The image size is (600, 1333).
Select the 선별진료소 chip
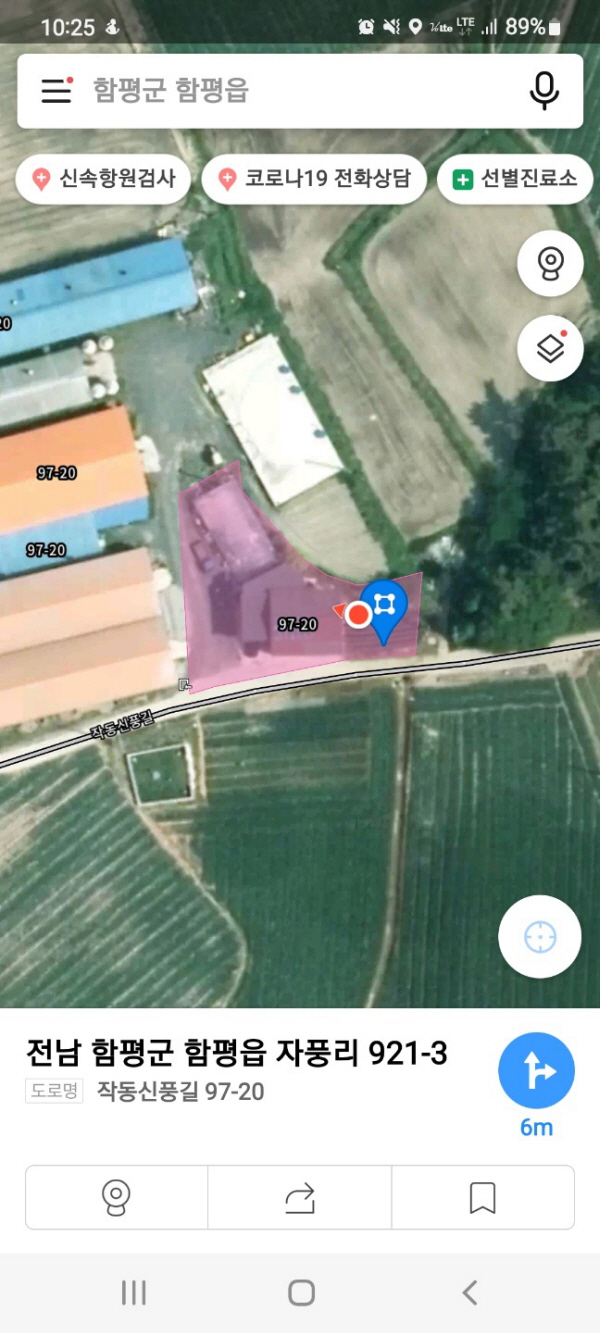515,180
